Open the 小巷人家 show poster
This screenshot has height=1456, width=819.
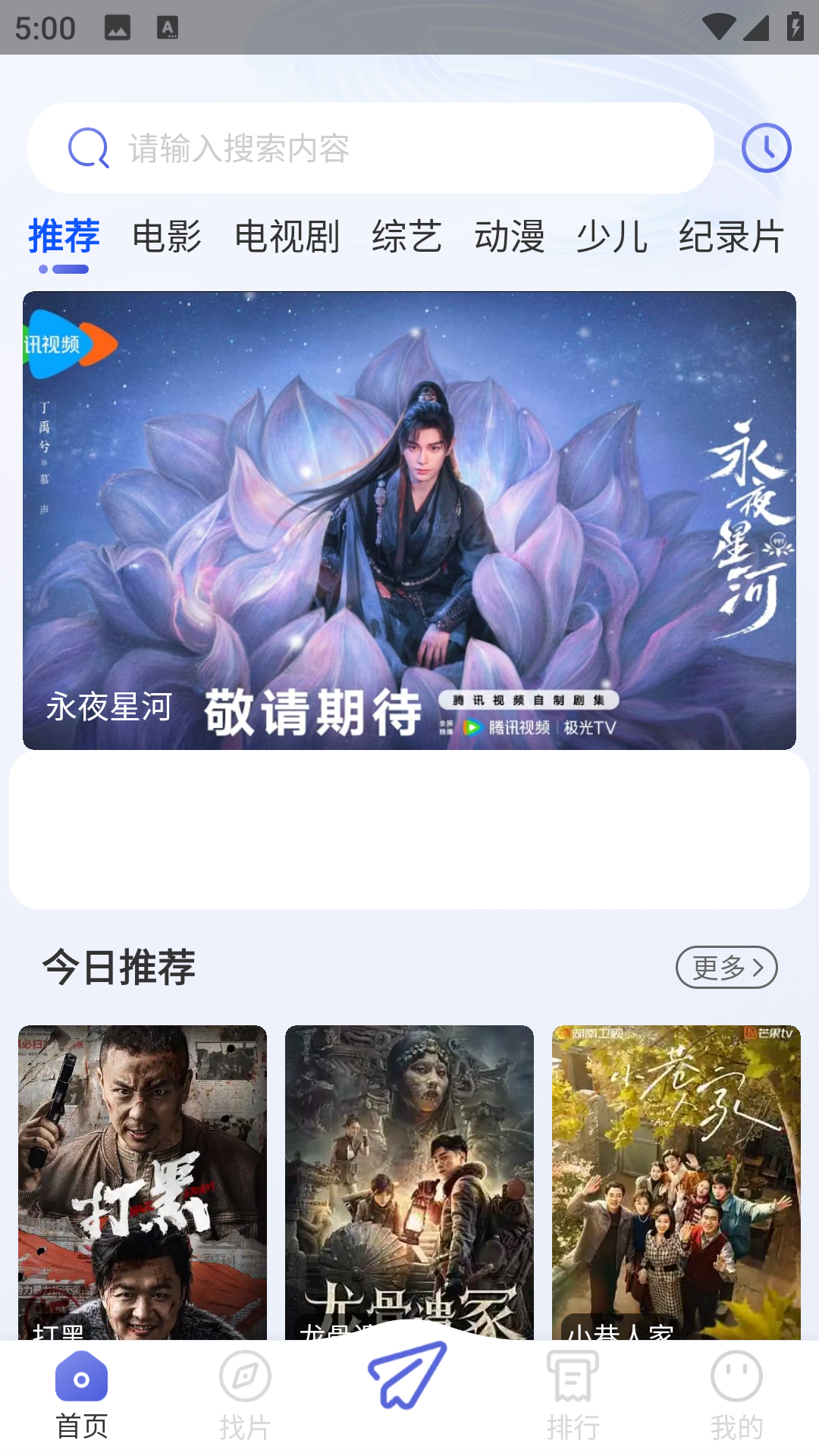pyautogui.click(x=676, y=1180)
